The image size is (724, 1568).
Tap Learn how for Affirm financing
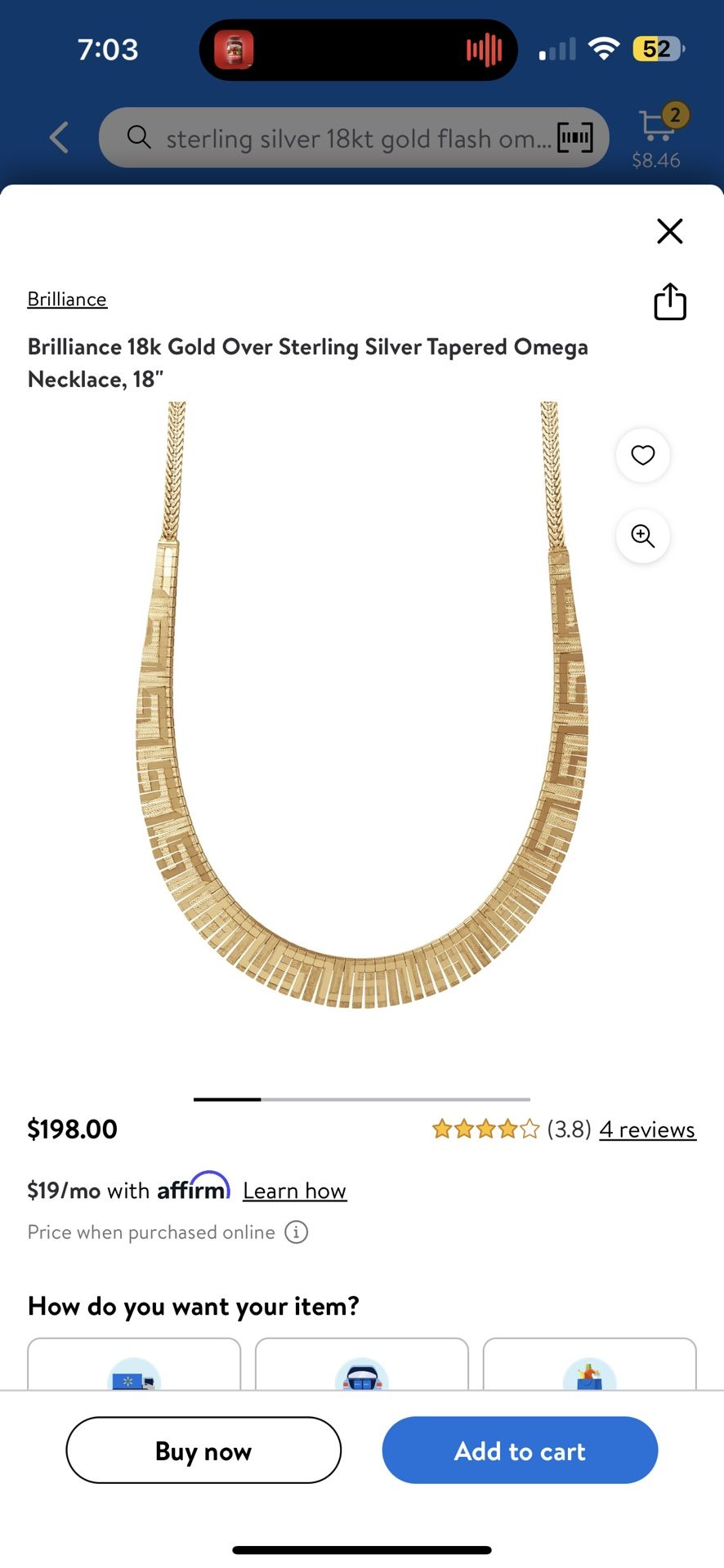pyautogui.click(x=294, y=1191)
